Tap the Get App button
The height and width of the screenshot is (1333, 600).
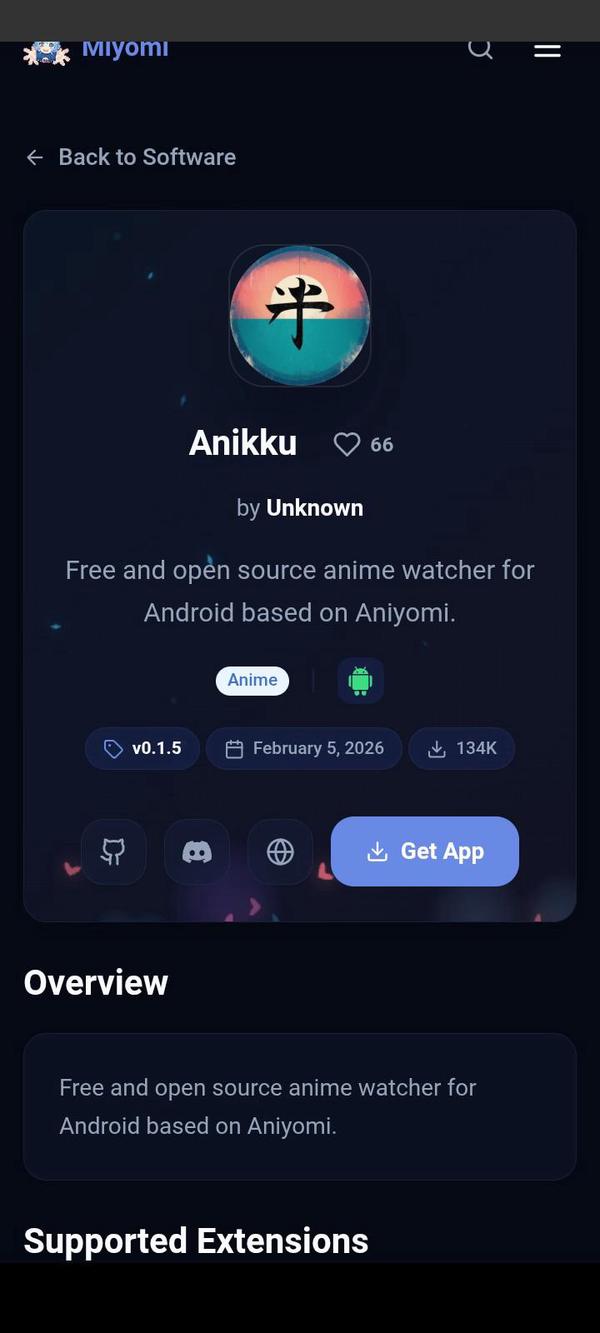coord(424,851)
